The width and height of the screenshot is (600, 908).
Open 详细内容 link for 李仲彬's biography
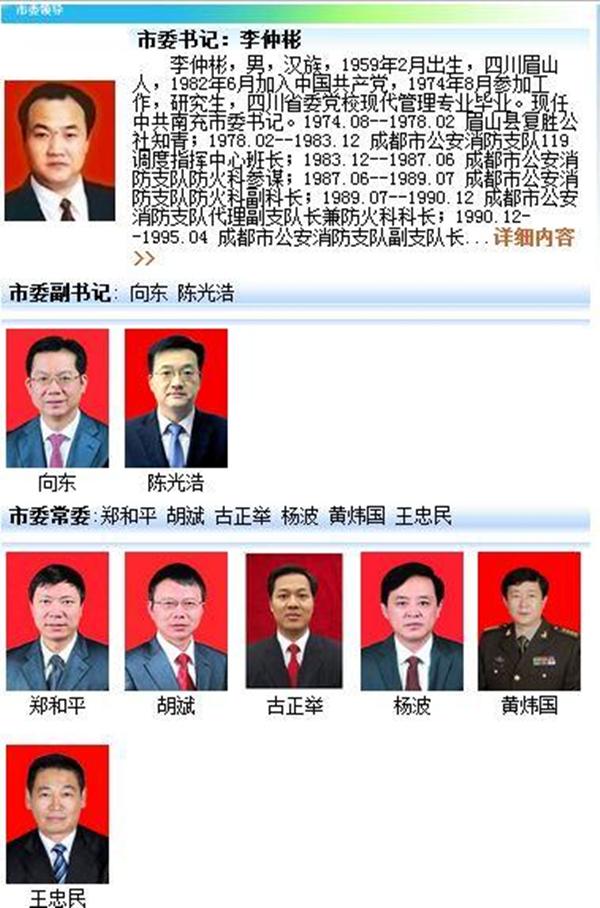tap(534, 238)
